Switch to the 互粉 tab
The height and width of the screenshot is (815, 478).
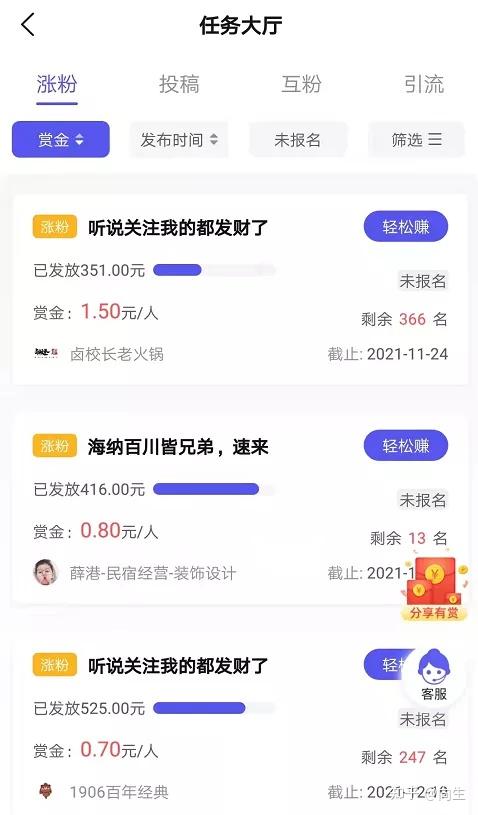tap(301, 84)
